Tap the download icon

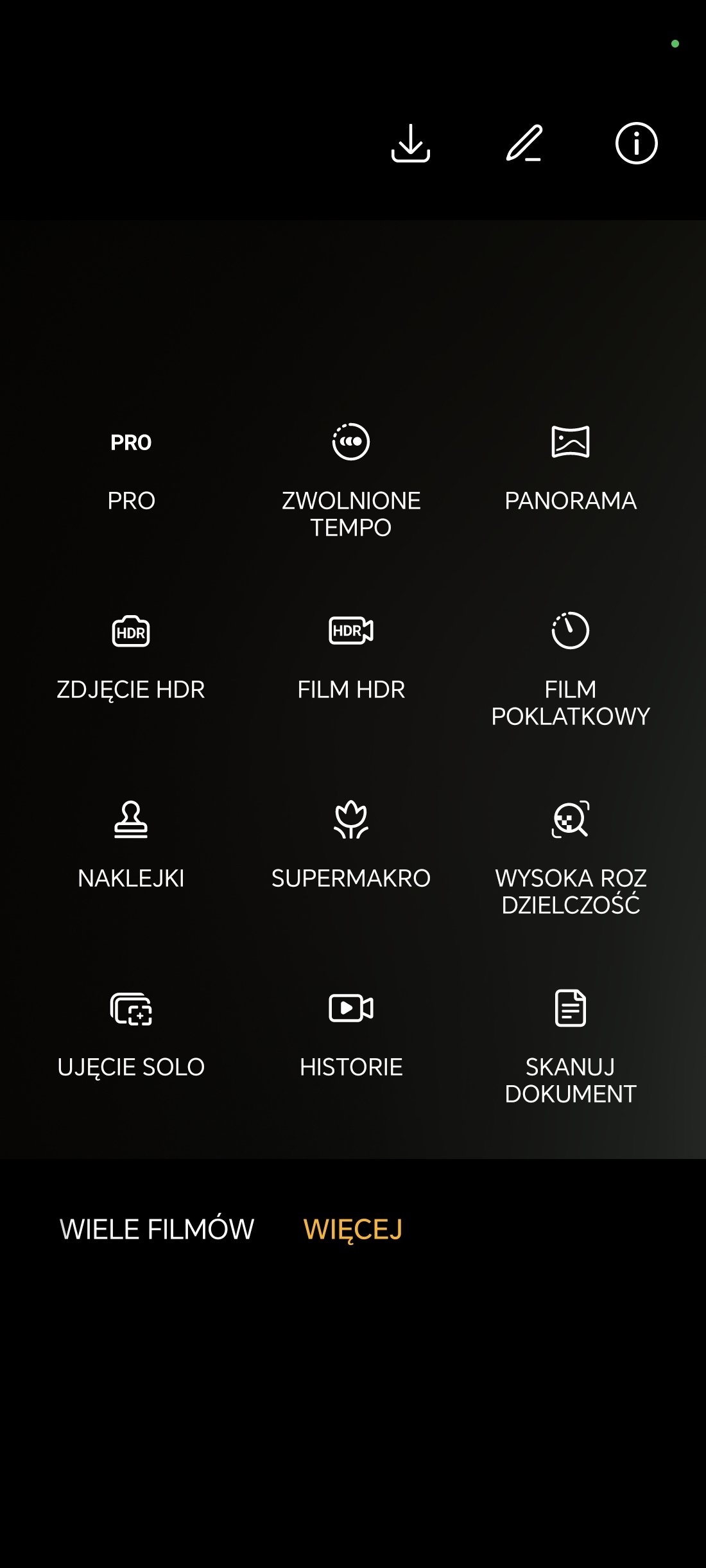[x=411, y=143]
